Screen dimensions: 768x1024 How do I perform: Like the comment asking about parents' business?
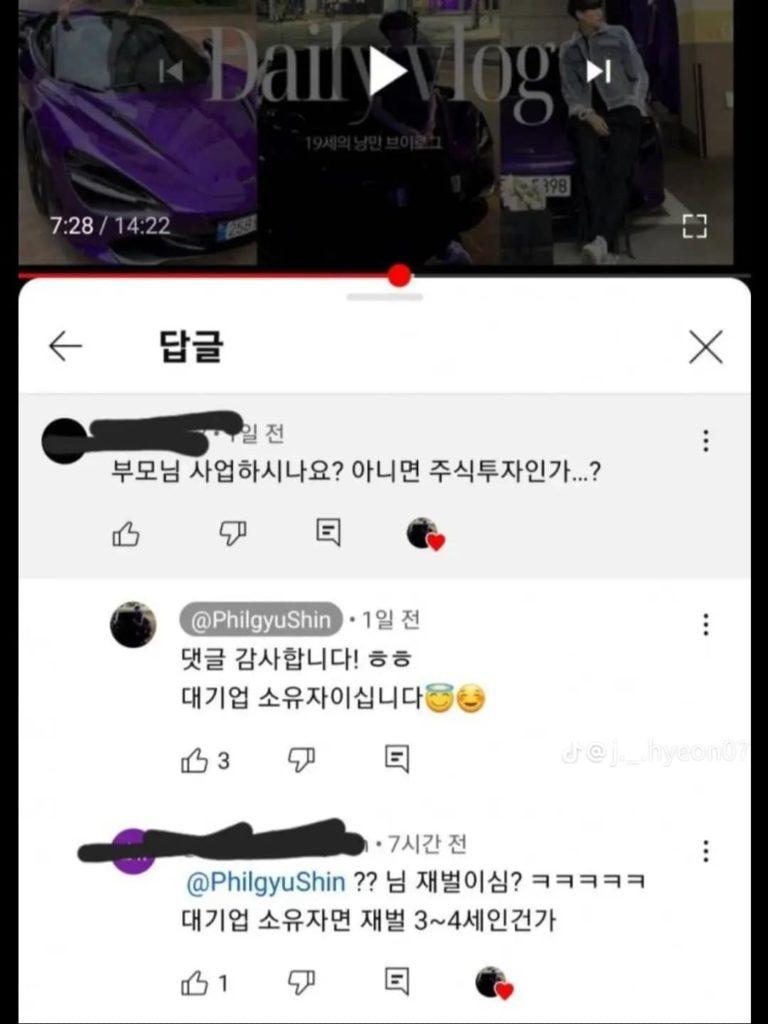(126, 534)
